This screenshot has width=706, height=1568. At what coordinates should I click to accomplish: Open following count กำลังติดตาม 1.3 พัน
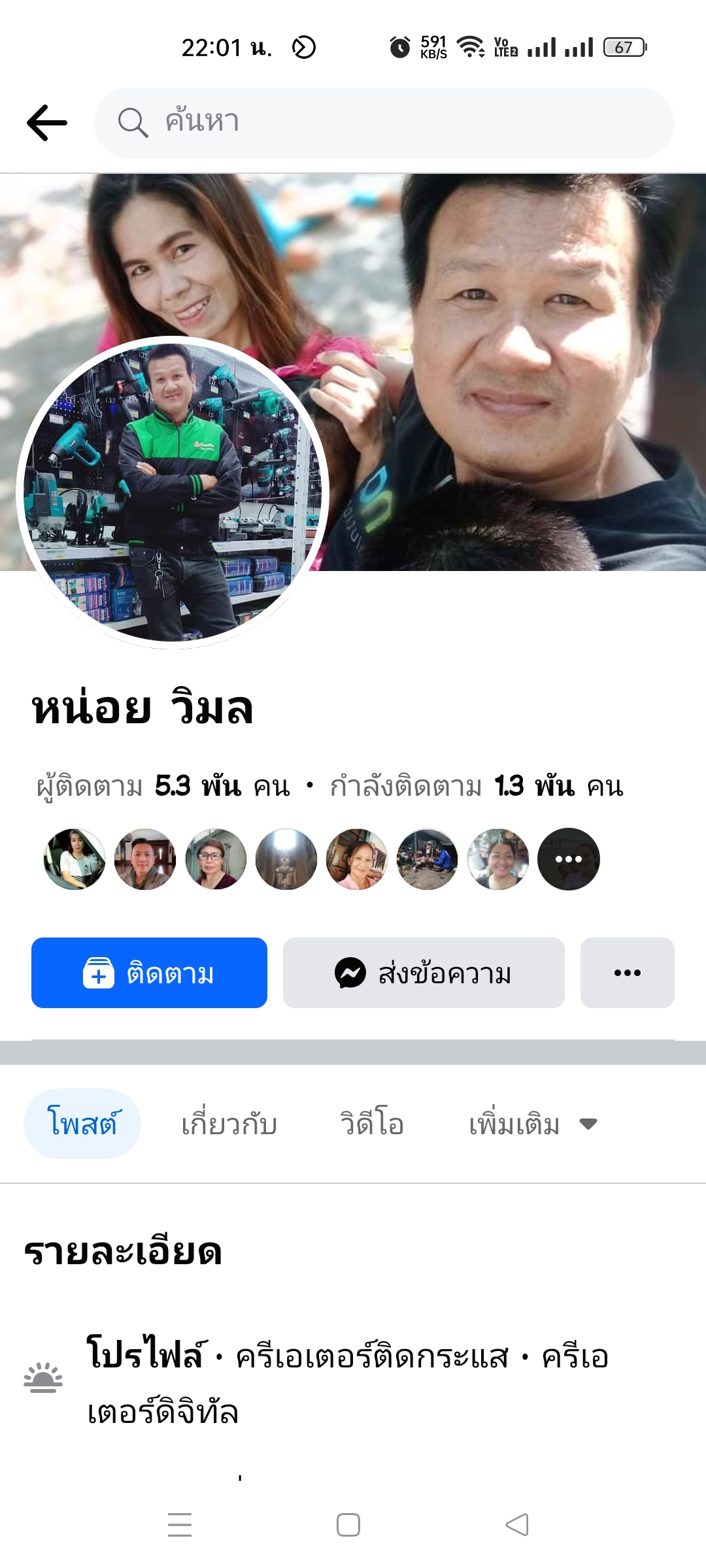coord(477,786)
